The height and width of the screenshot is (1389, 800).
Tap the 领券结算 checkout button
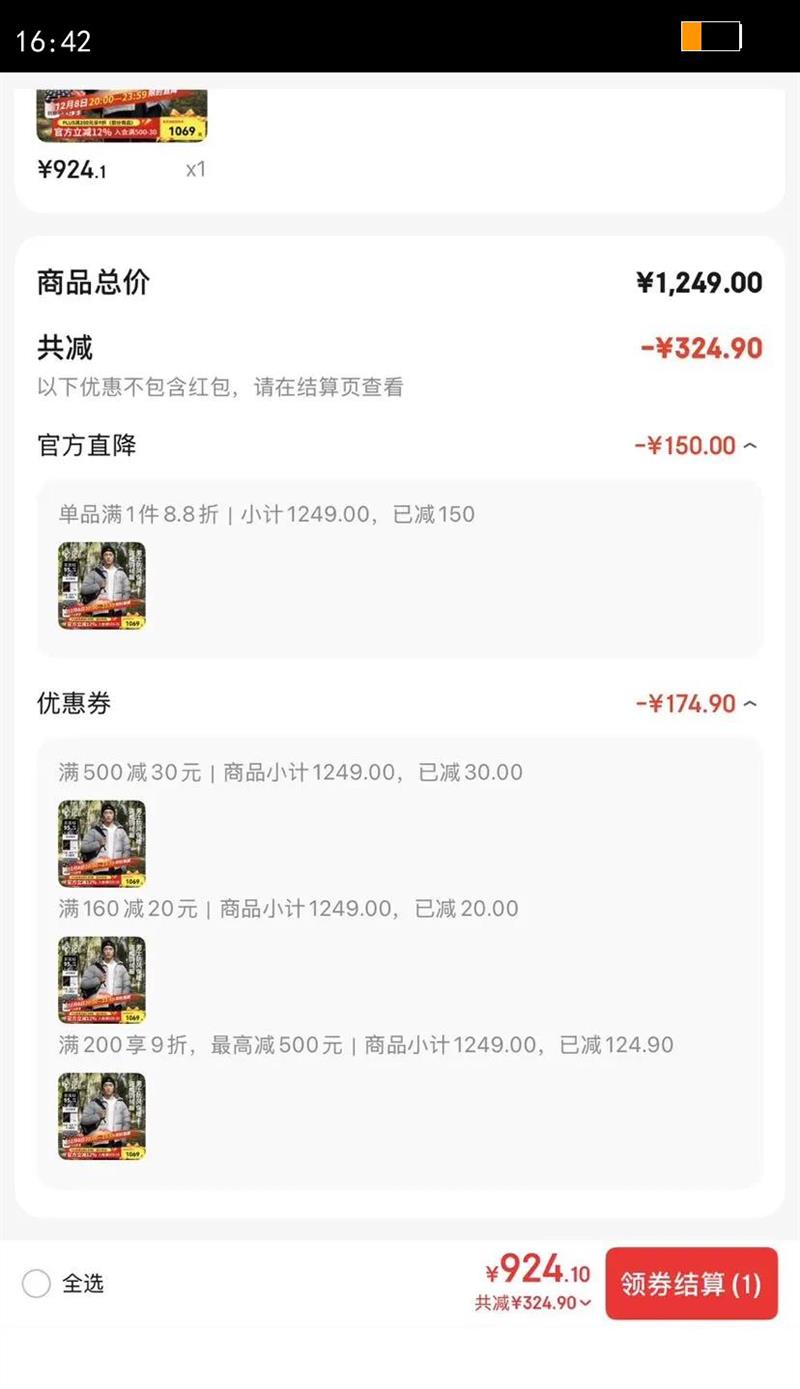[691, 1284]
